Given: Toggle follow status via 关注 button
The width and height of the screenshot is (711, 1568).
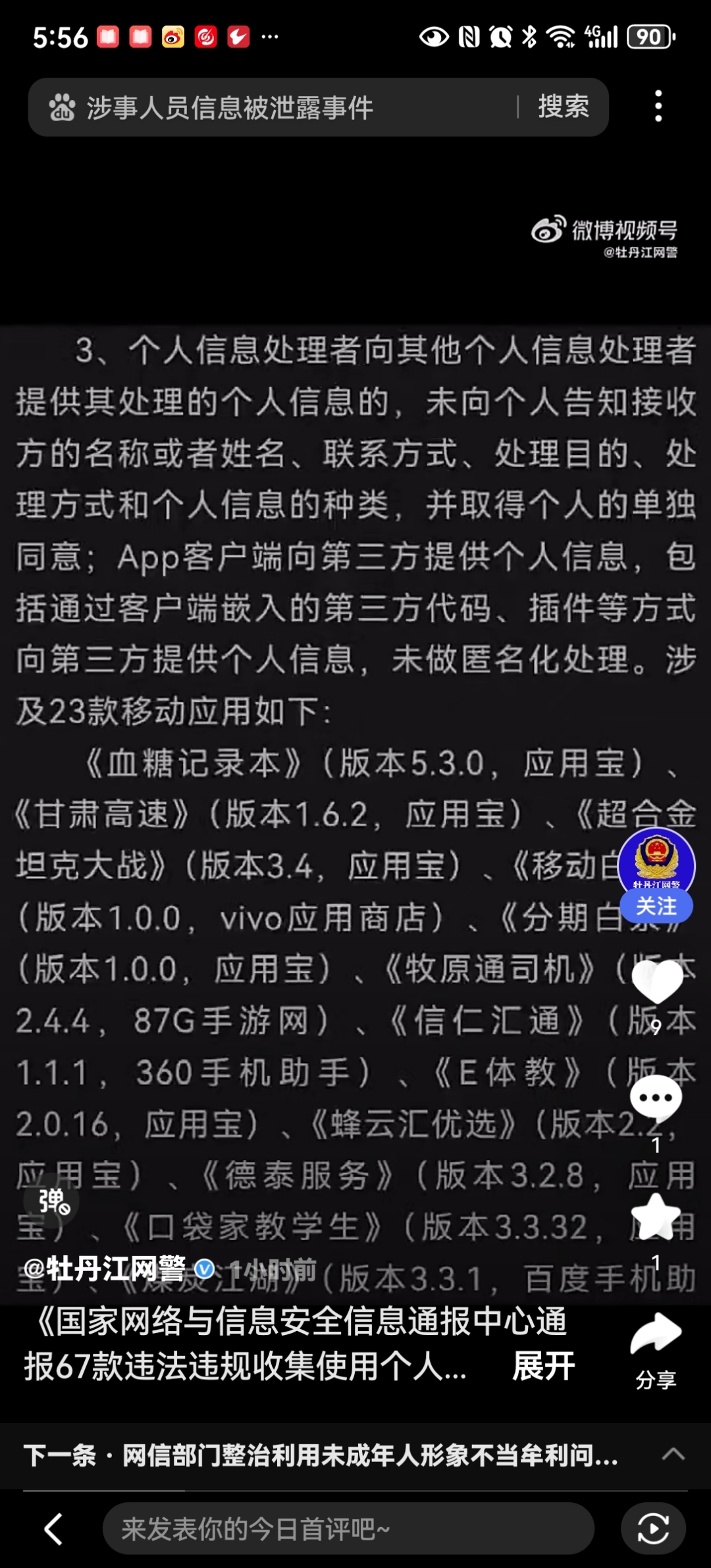Looking at the screenshot, I should (656, 906).
